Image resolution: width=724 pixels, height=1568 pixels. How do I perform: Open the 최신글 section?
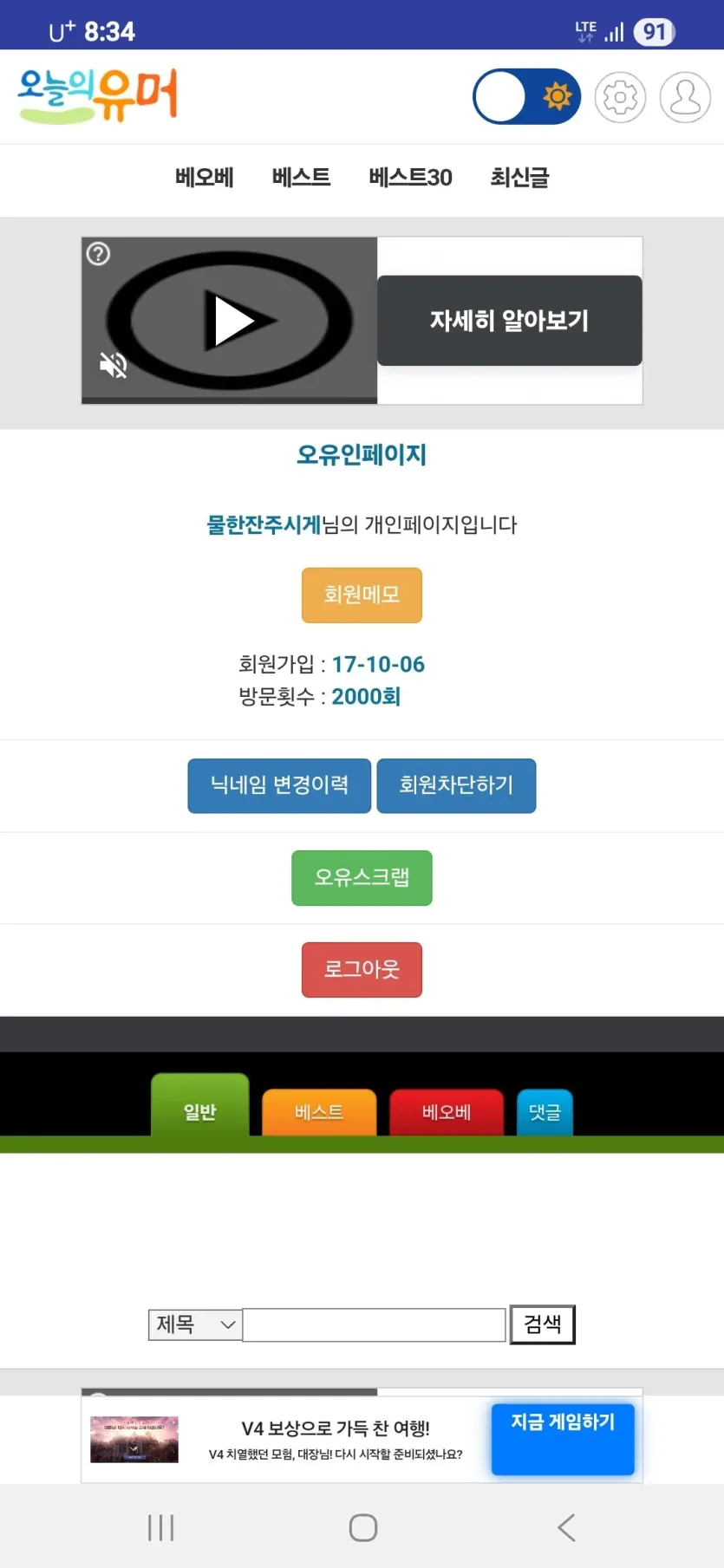point(519,178)
